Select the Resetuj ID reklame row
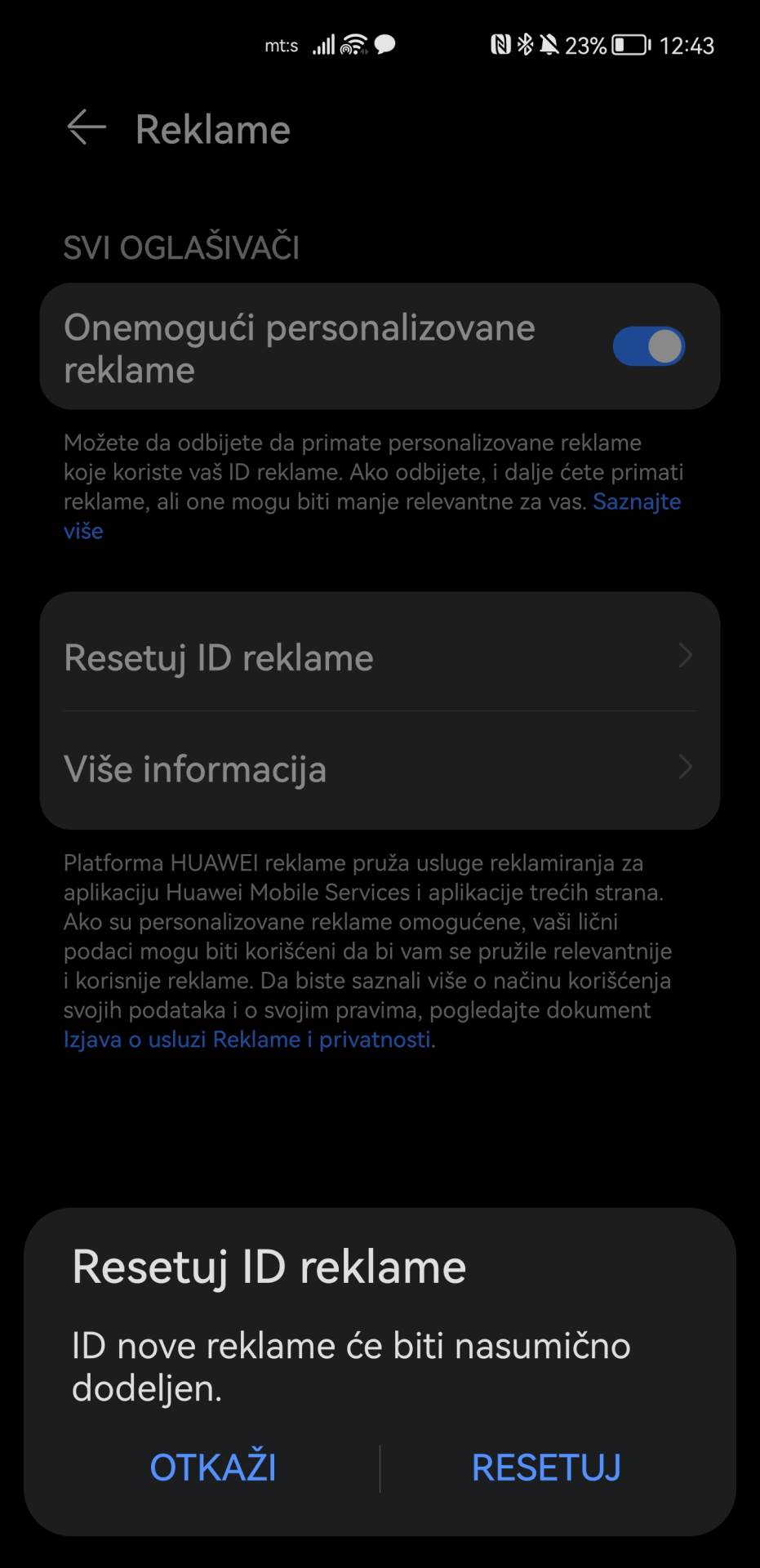 point(327,656)
